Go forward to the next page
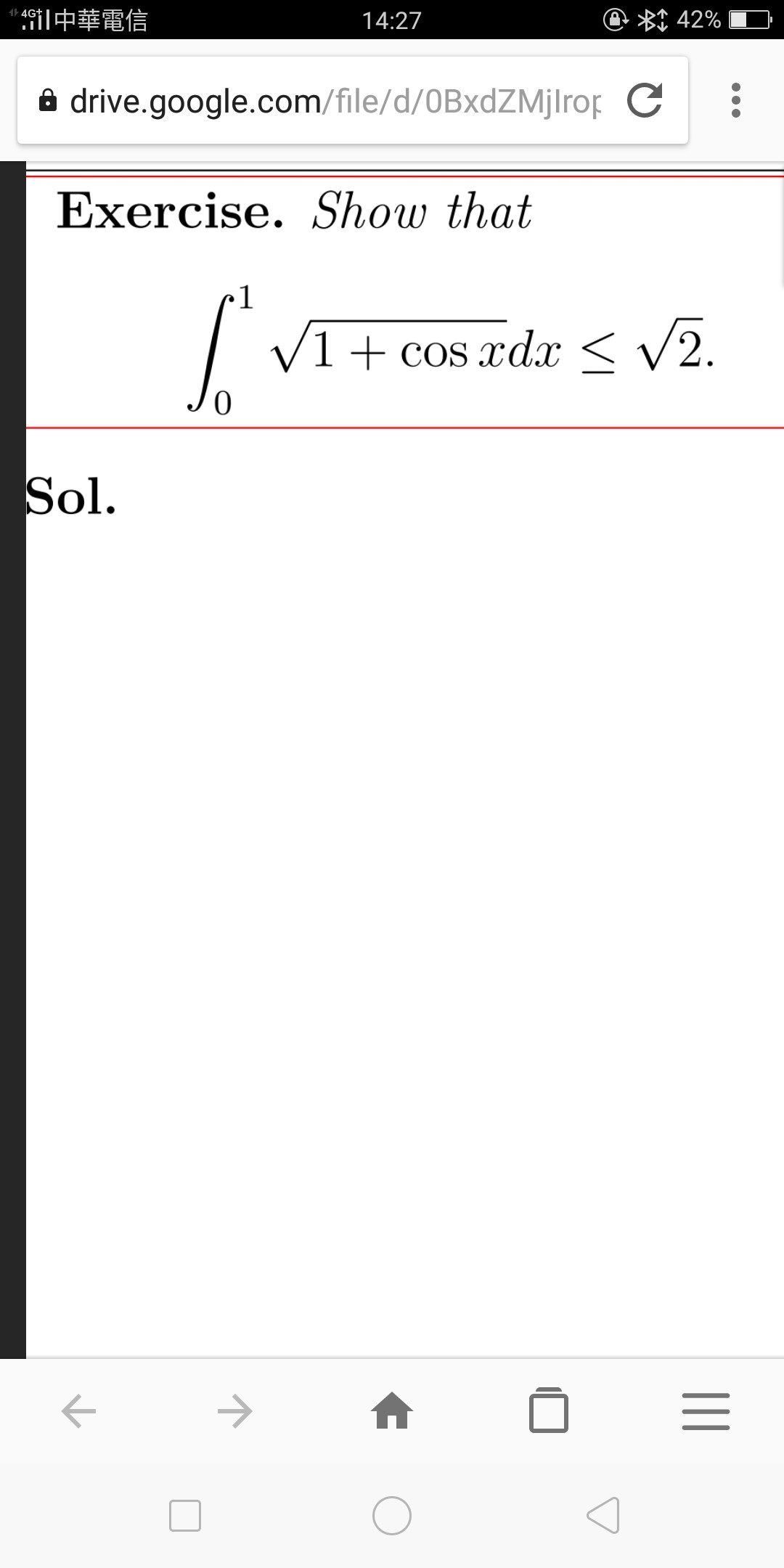 [x=235, y=1411]
